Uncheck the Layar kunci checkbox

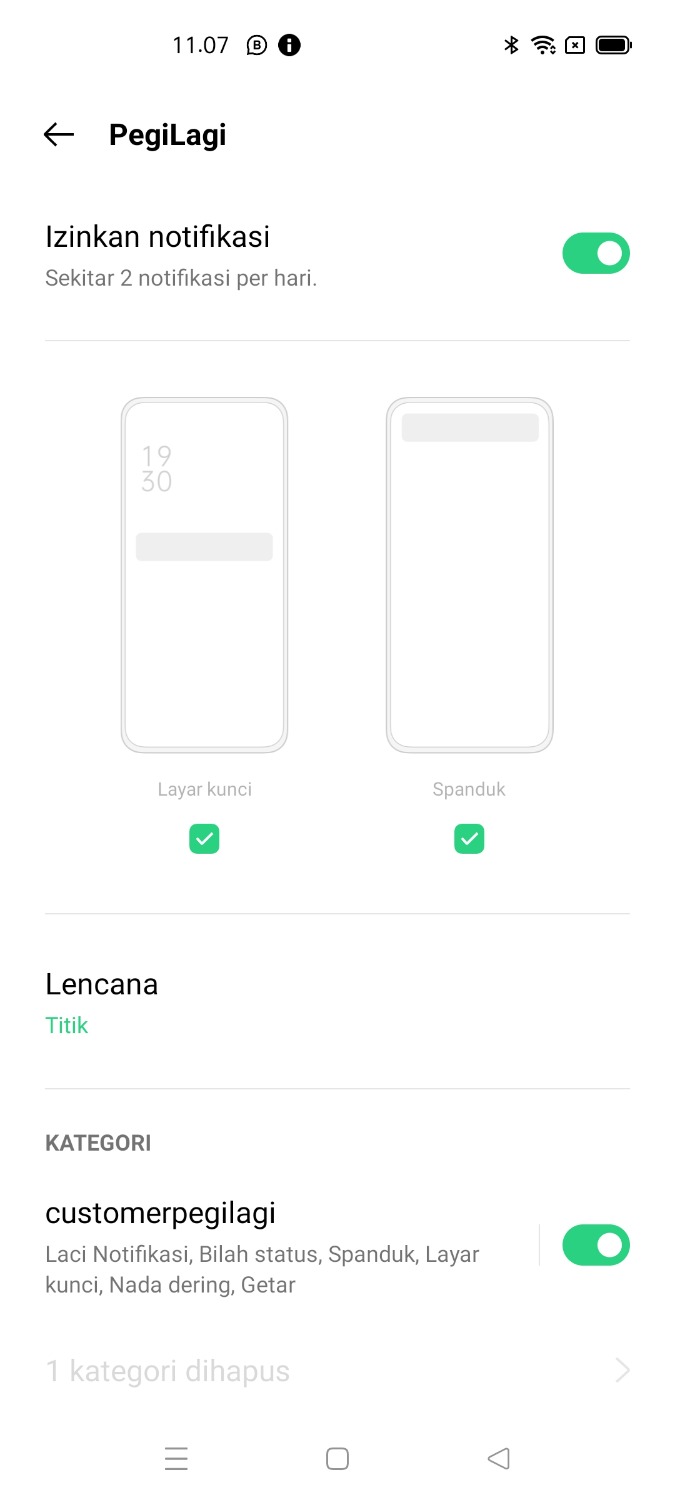tap(204, 839)
